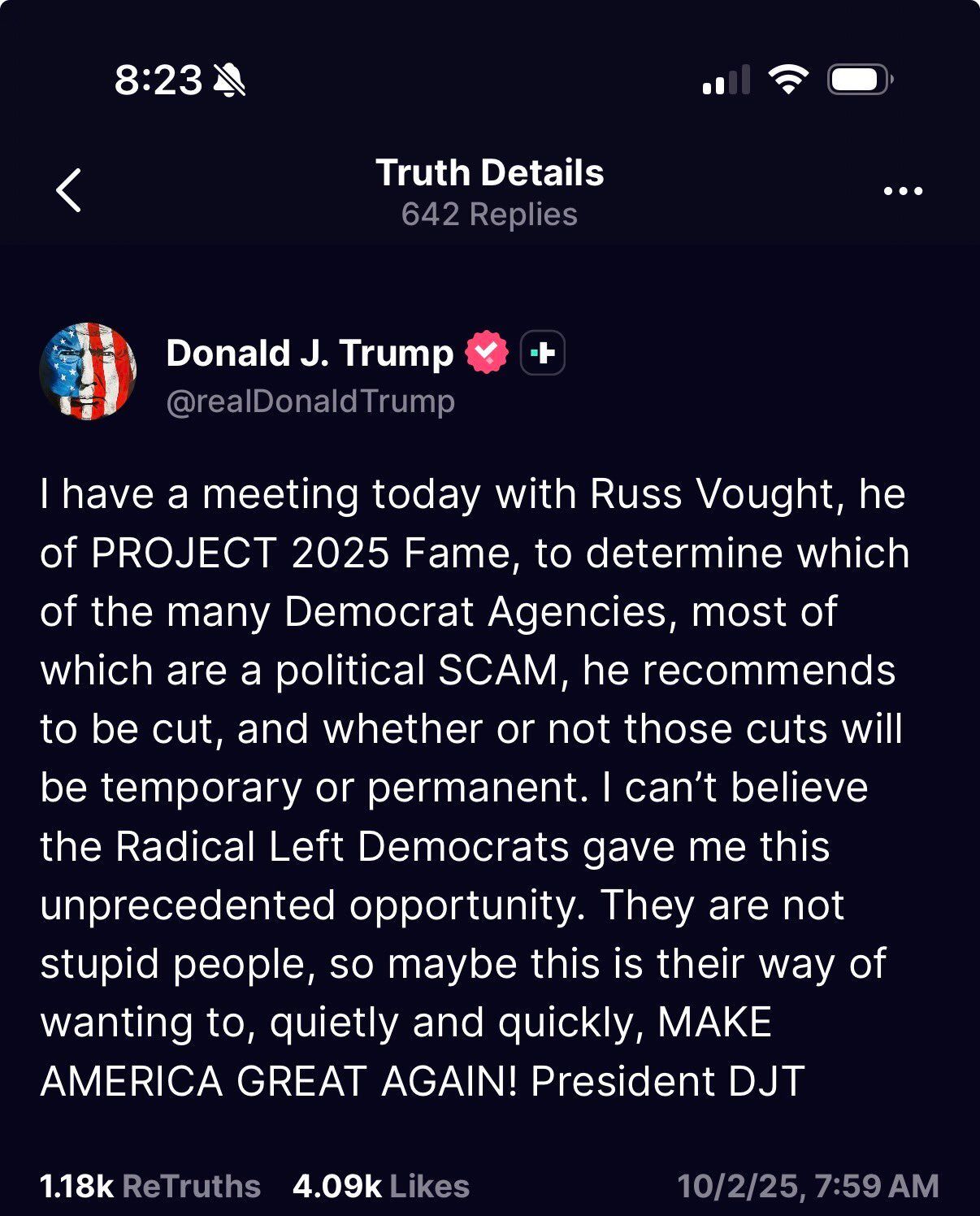This screenshot has height=1216, width=980.
Task: Open the @realDonaldTrump handle profile
Action: 310,402
